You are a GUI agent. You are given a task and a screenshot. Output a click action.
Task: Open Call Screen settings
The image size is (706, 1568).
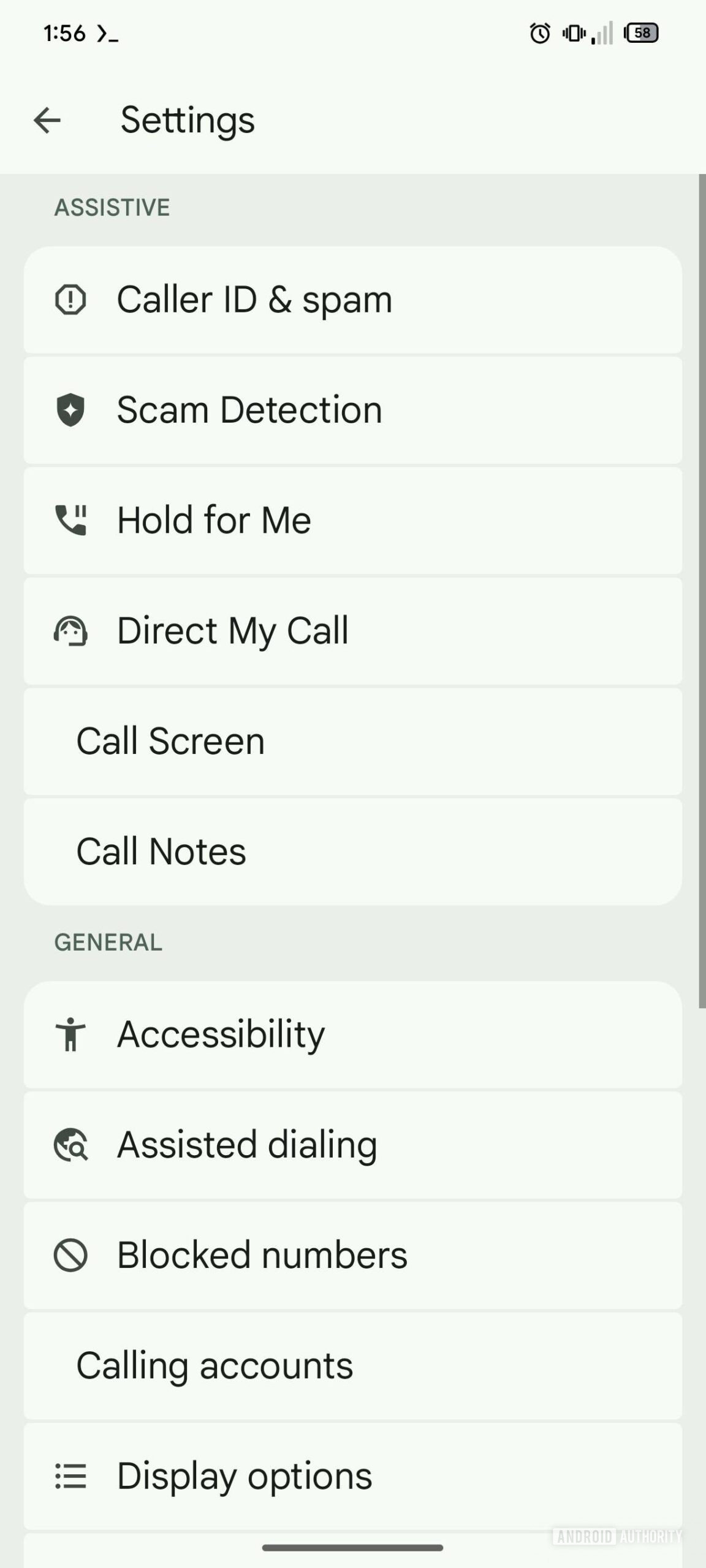tap(352, 741)
